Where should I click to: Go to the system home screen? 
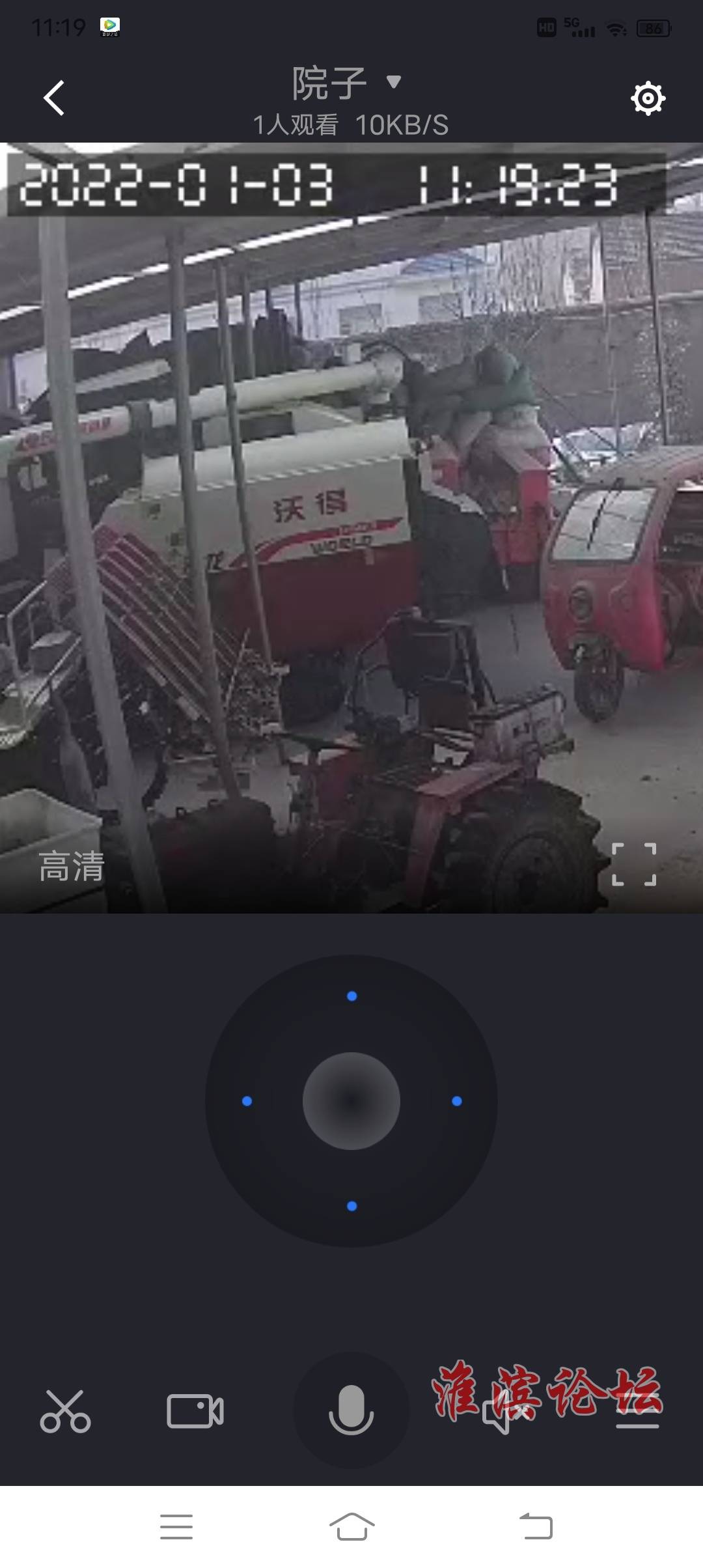(351, 1526)
